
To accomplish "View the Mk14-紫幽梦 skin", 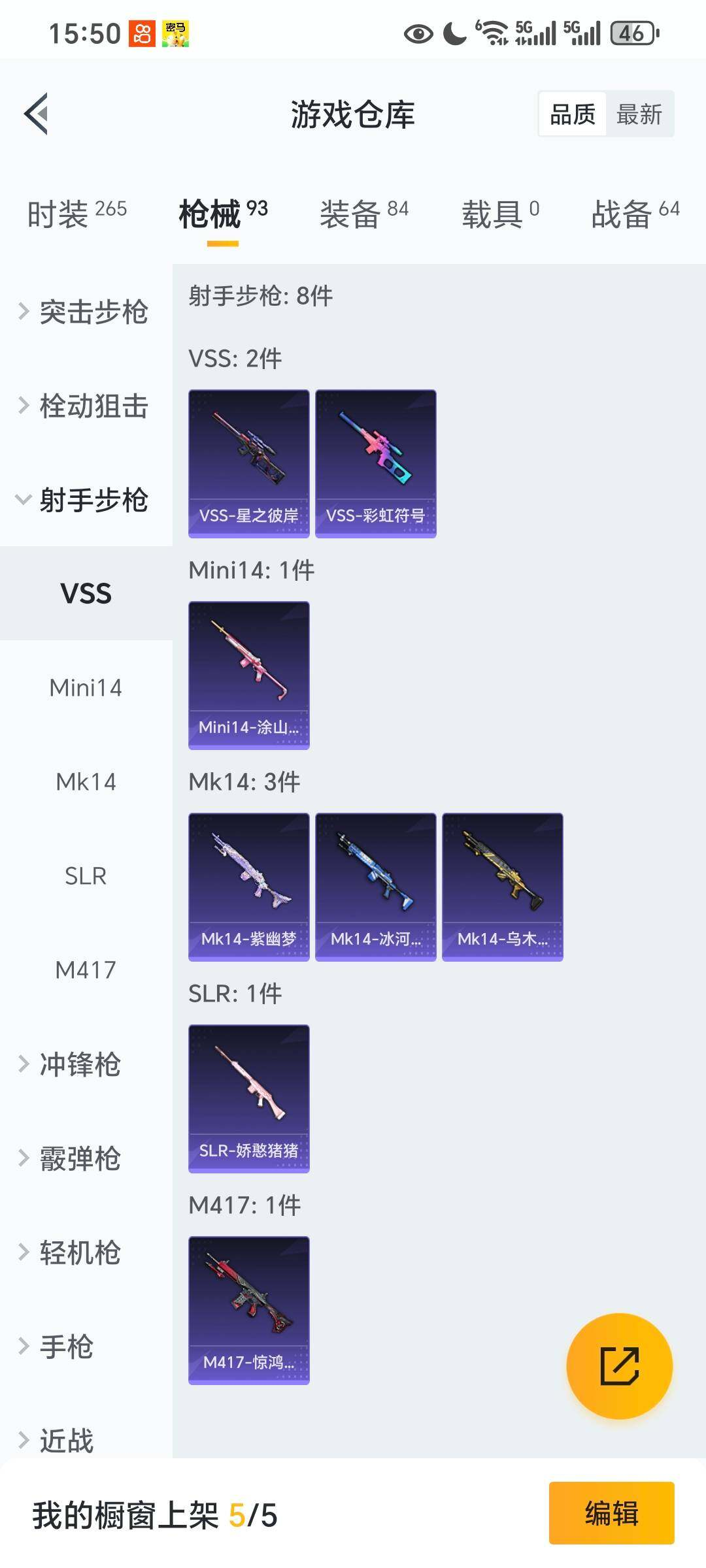I will pos(248,887).
